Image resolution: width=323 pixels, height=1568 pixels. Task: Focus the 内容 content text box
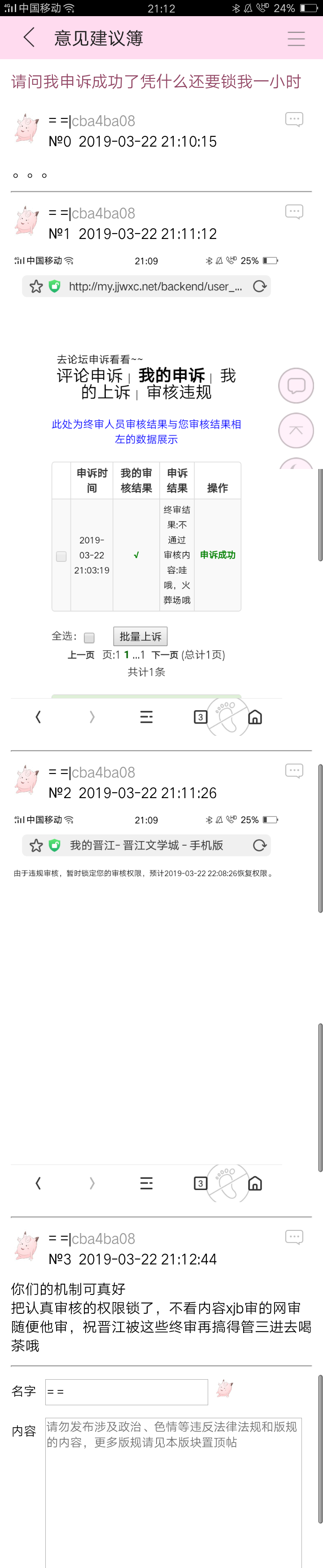[x=173, y=1491]
